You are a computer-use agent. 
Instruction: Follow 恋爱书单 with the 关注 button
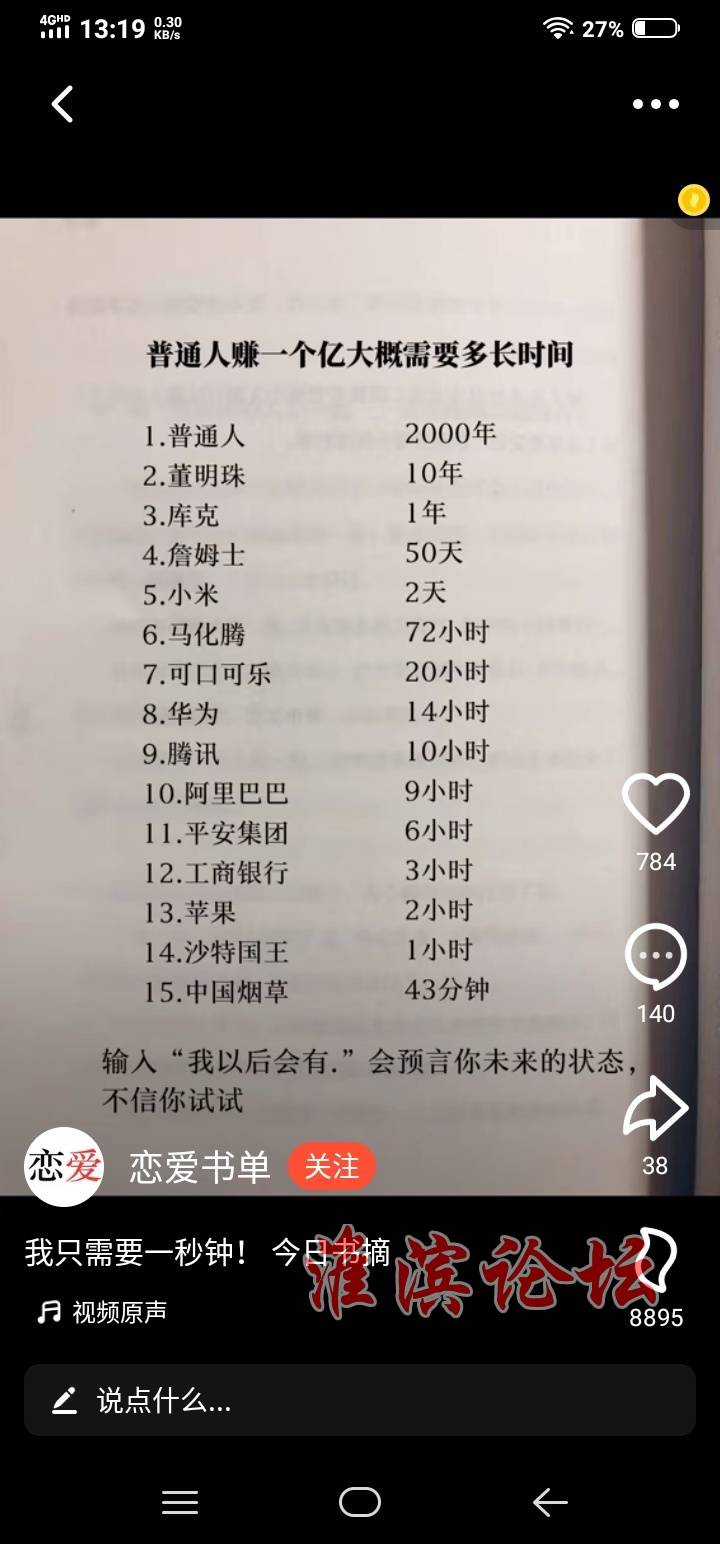331,1167
